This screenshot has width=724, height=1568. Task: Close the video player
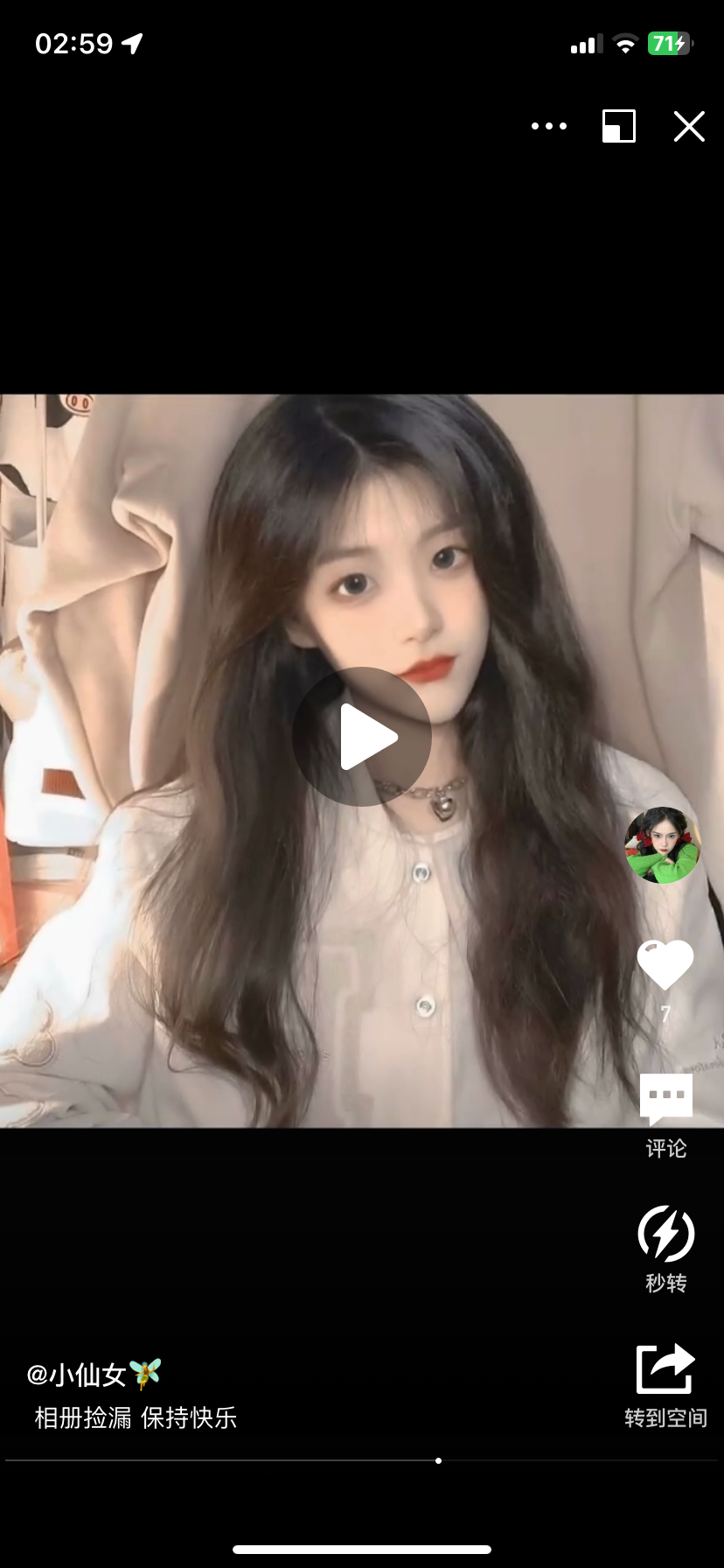point(689,126)
